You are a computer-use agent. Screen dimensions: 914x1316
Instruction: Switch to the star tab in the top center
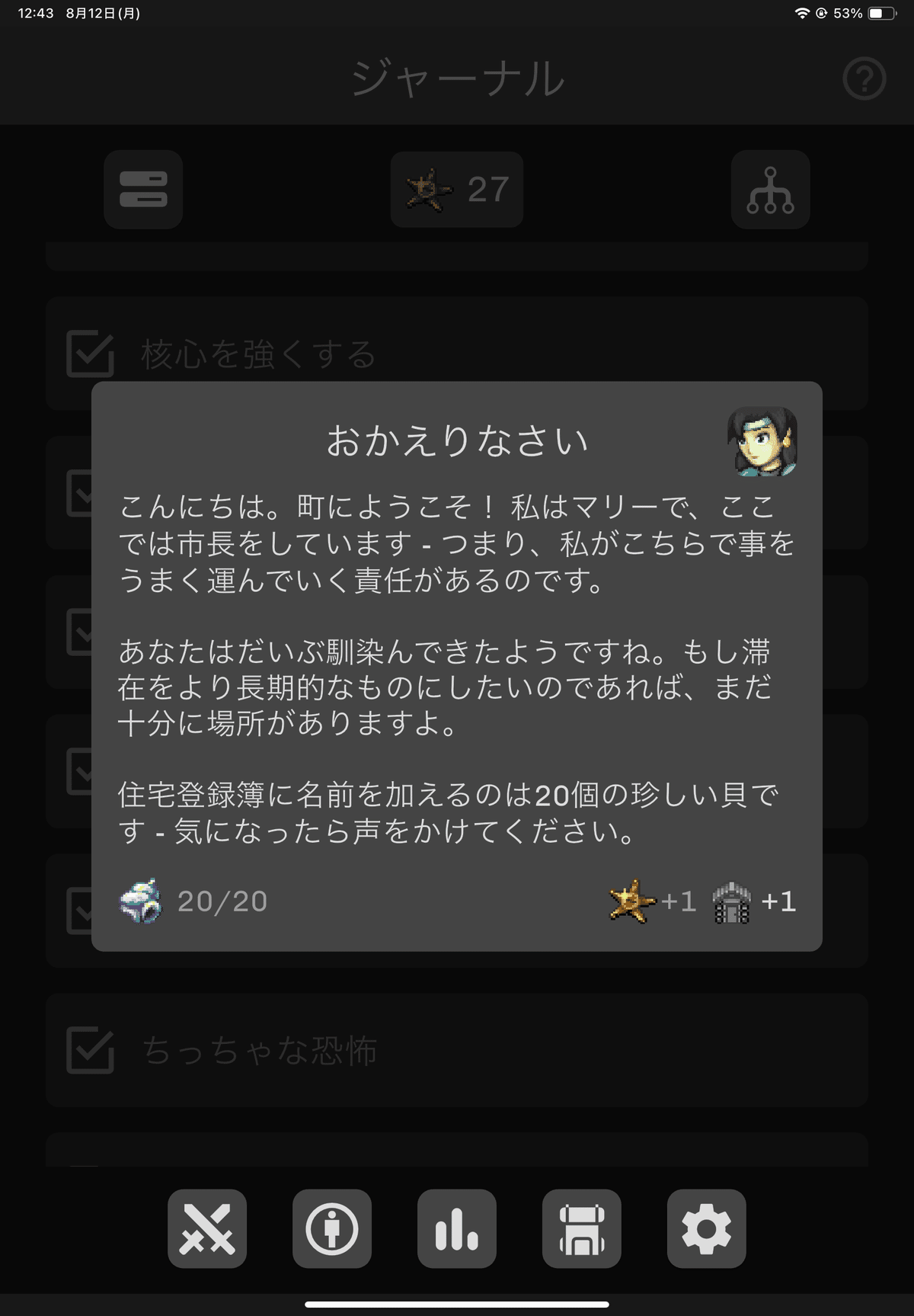(455, 189)
